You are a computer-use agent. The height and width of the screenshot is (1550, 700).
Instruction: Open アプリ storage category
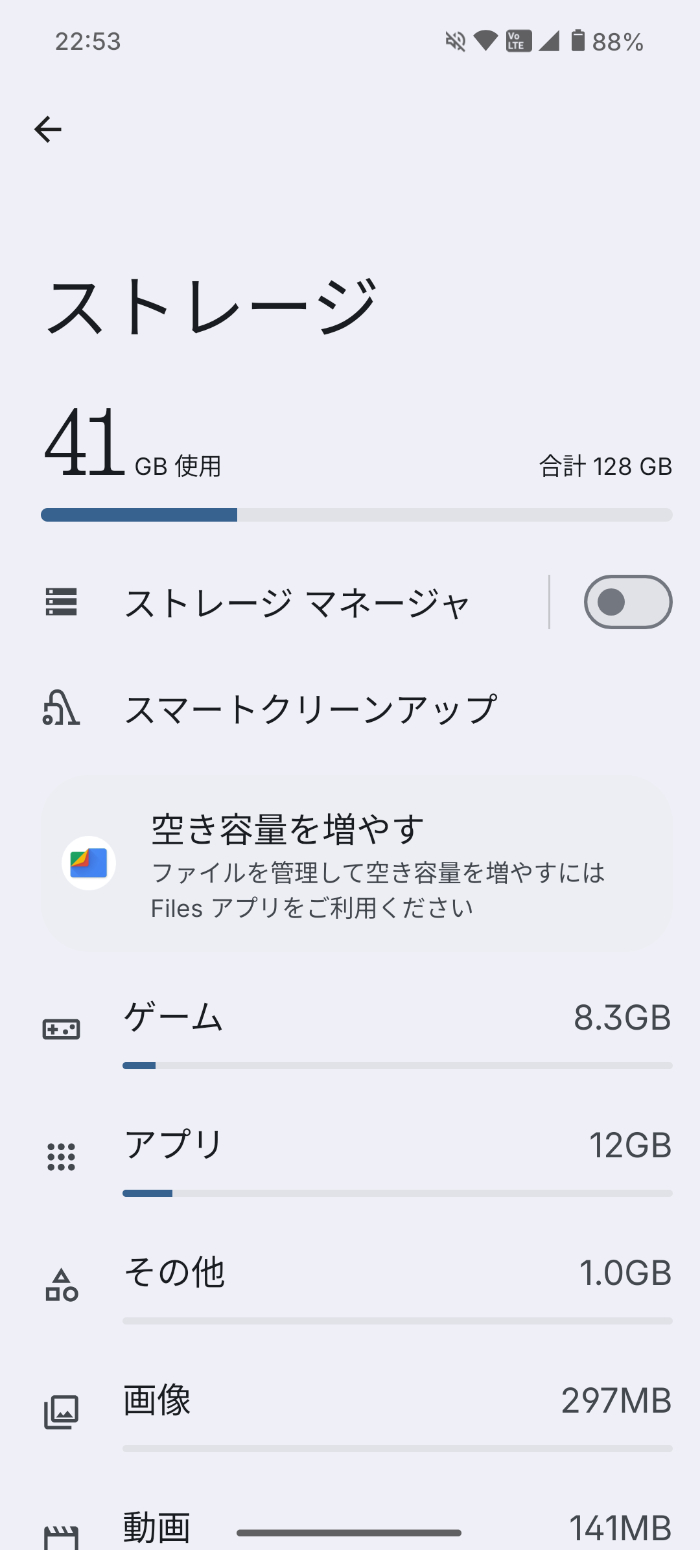tap(350, 1159)
